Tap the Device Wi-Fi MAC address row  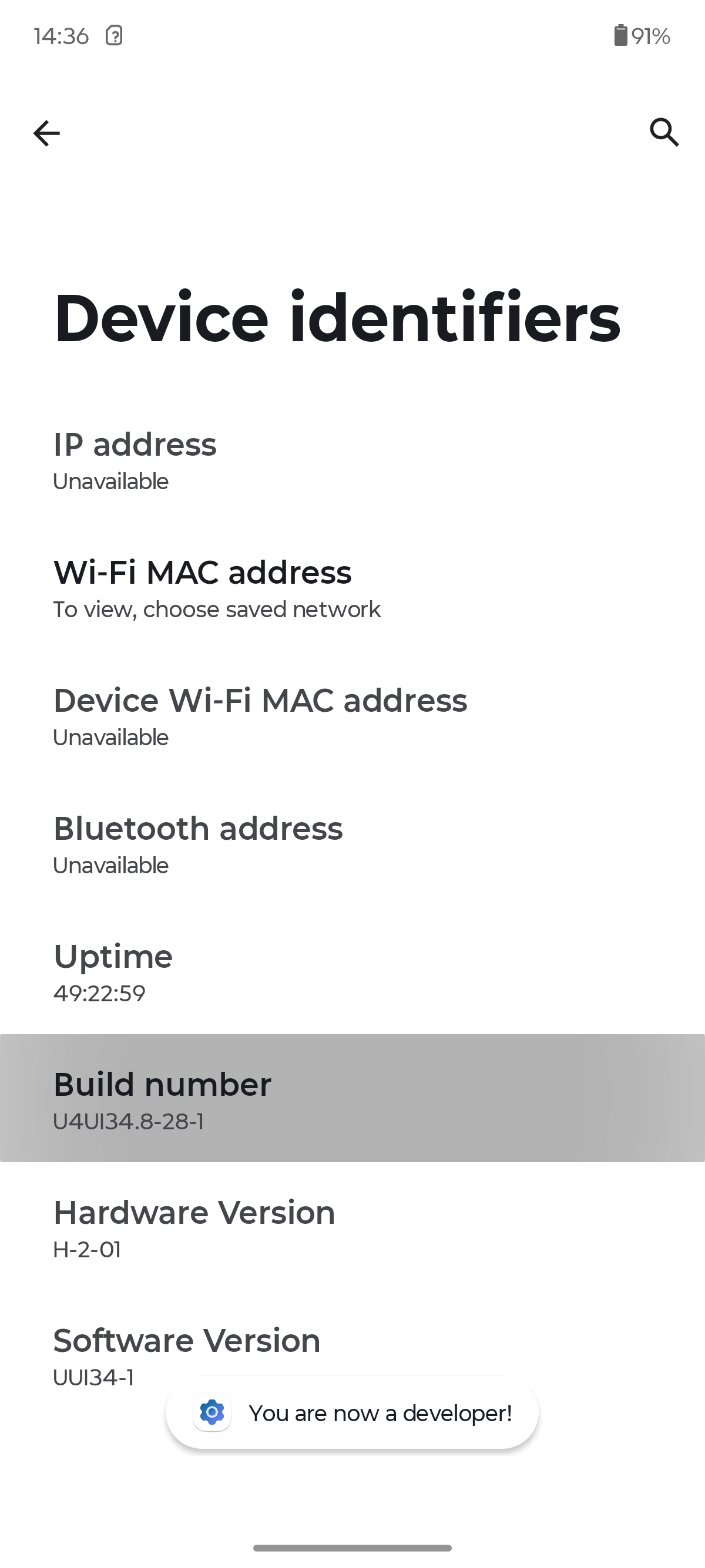point(352,716)
